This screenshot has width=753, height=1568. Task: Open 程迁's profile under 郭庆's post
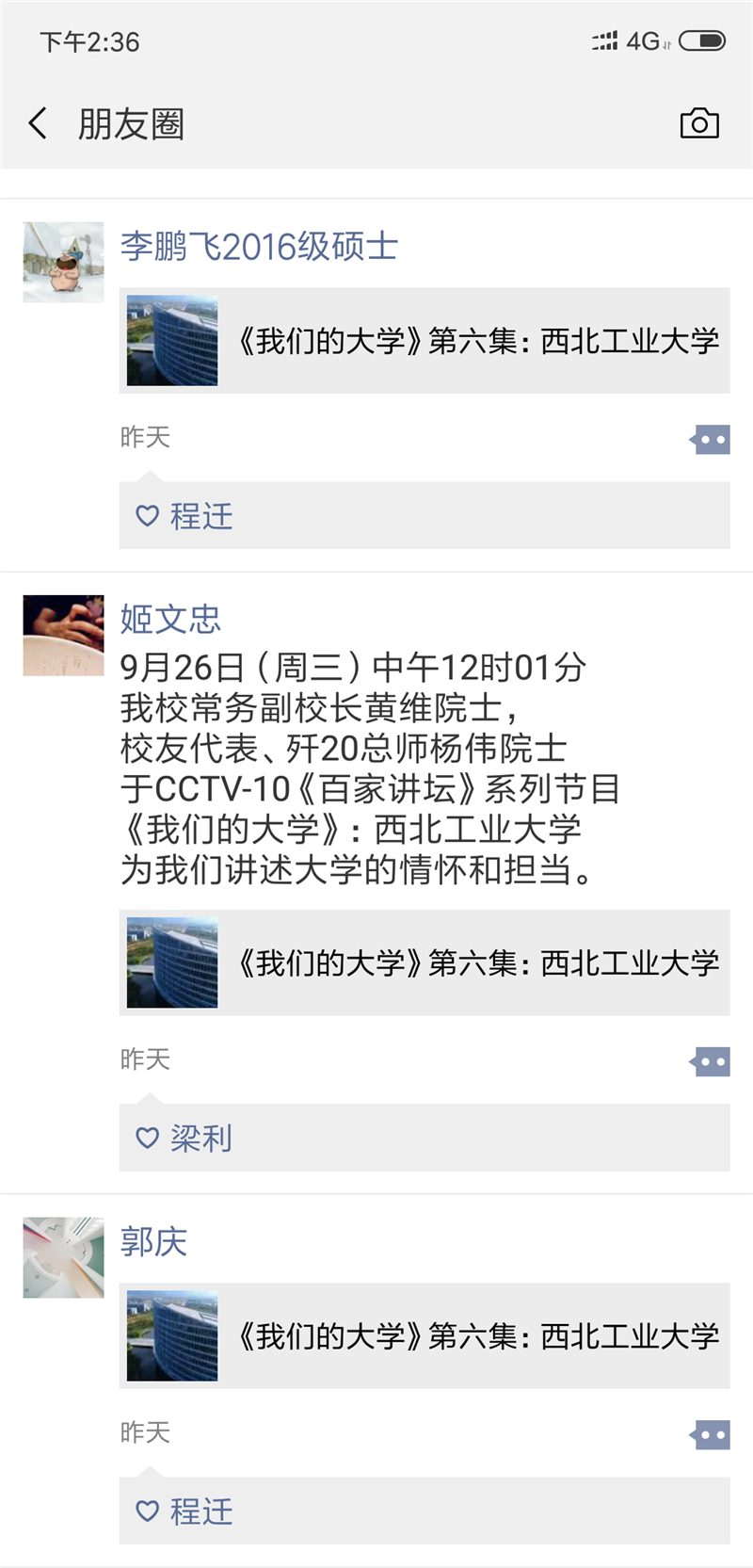(x=200, y=1511)
